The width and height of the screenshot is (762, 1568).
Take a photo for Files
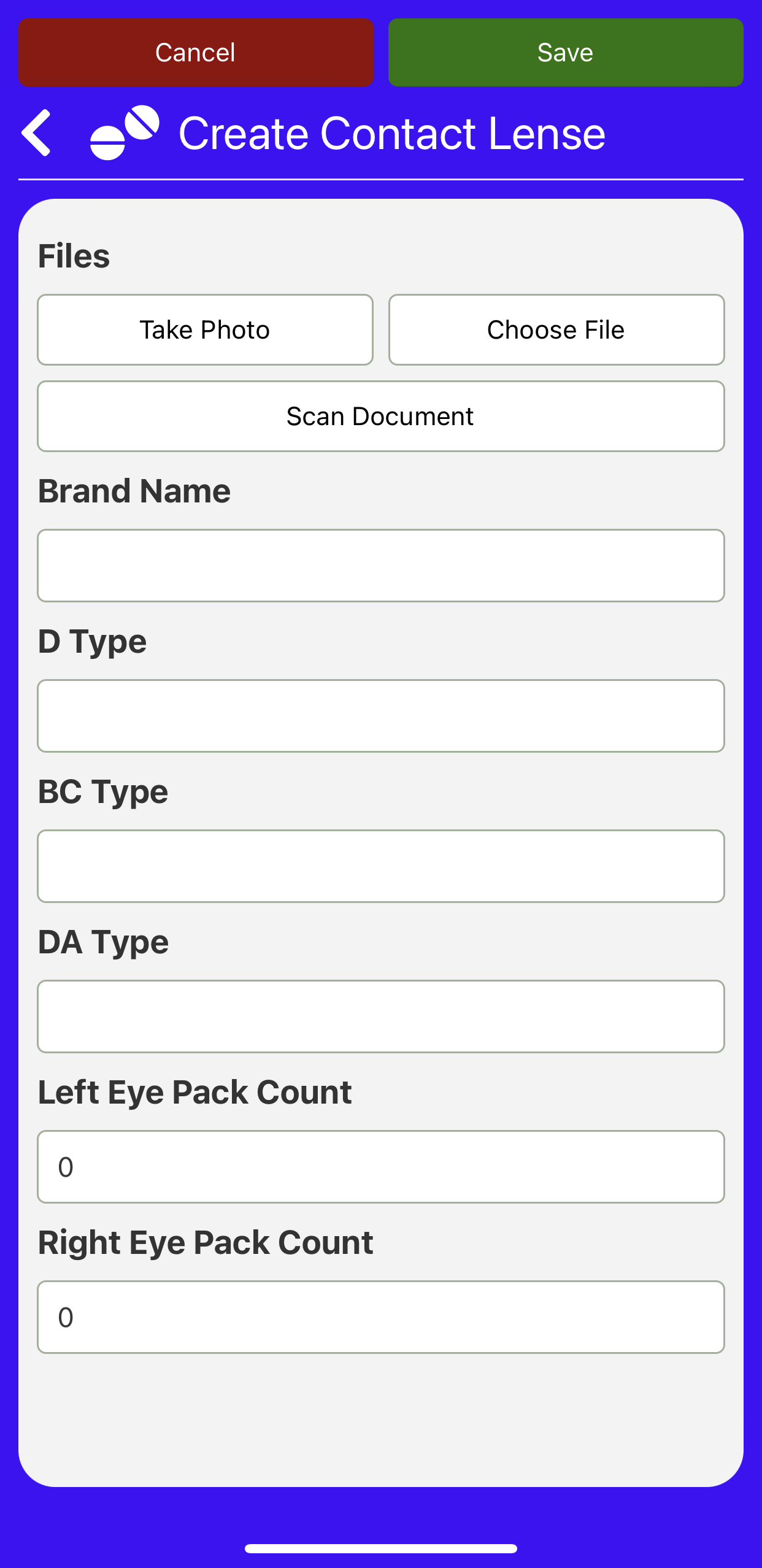205,330
